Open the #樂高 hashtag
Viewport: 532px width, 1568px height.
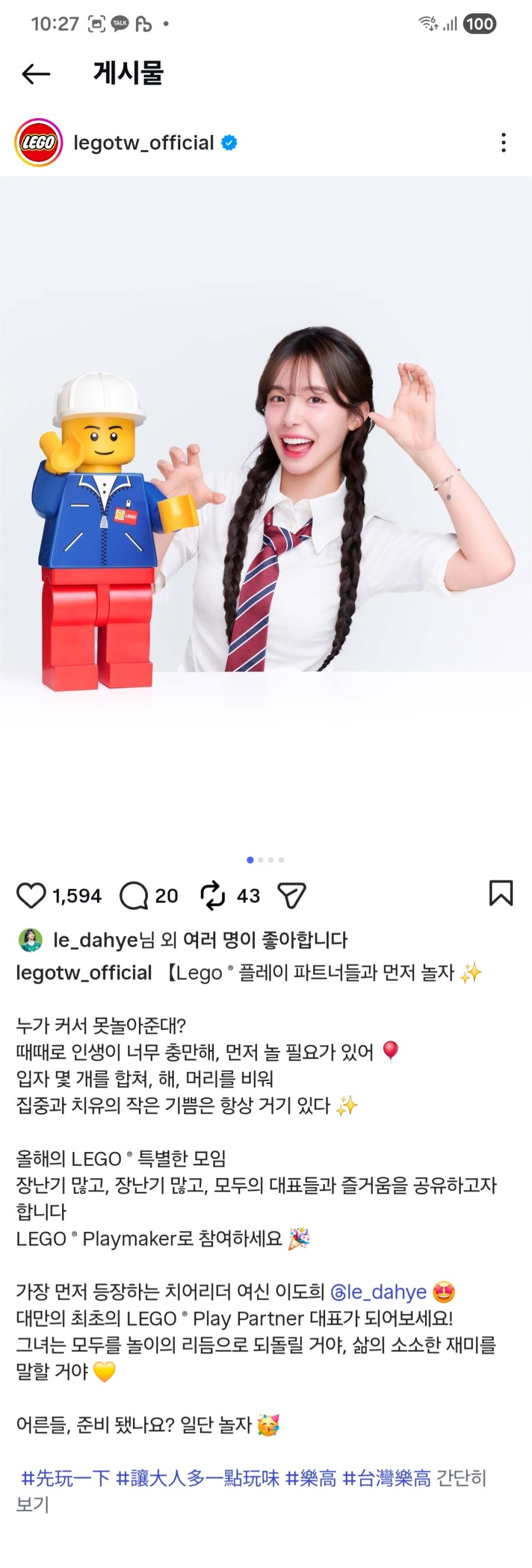pos(310,1477)
